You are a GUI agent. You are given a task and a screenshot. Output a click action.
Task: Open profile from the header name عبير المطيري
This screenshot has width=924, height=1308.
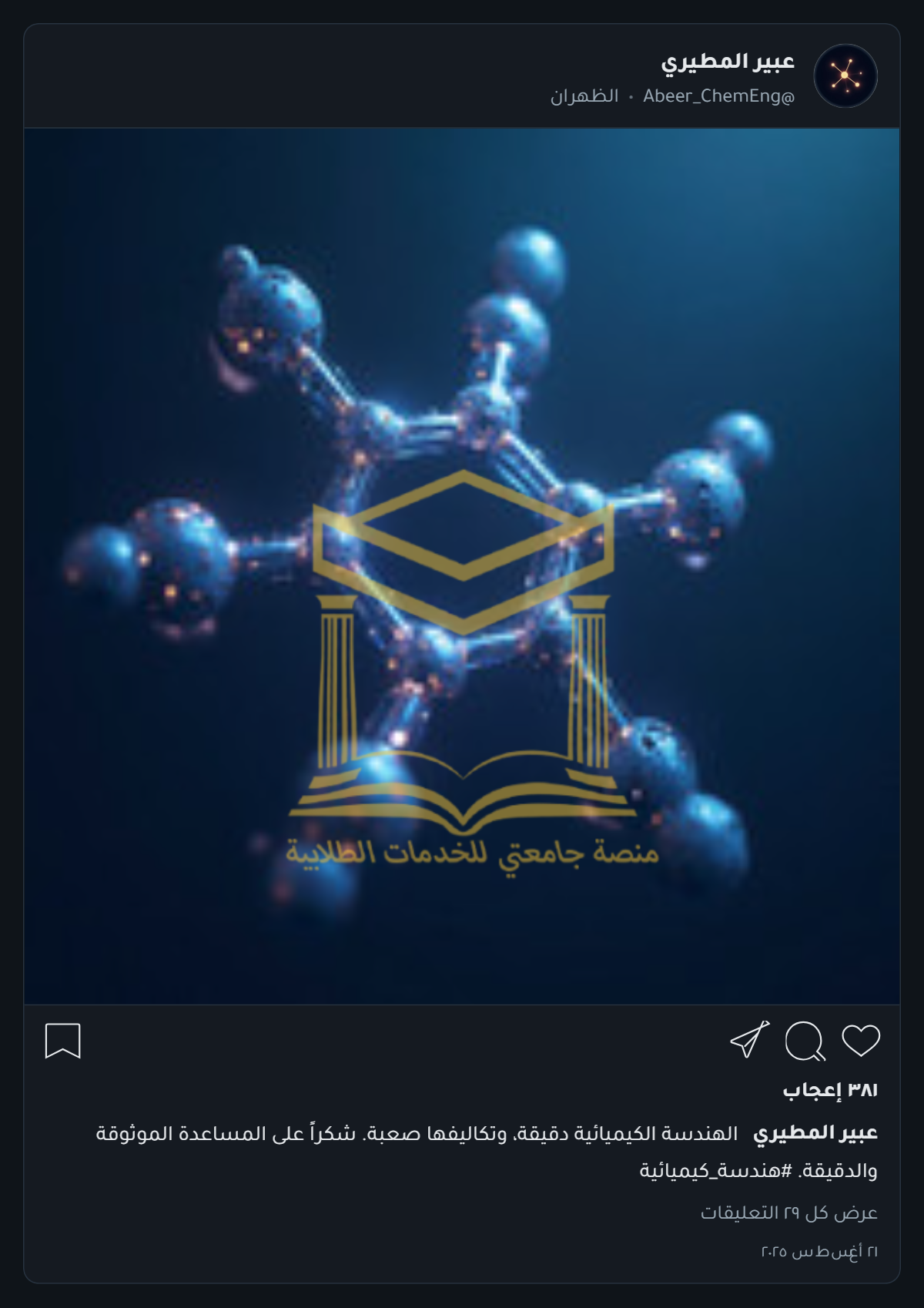pos(727,62)
